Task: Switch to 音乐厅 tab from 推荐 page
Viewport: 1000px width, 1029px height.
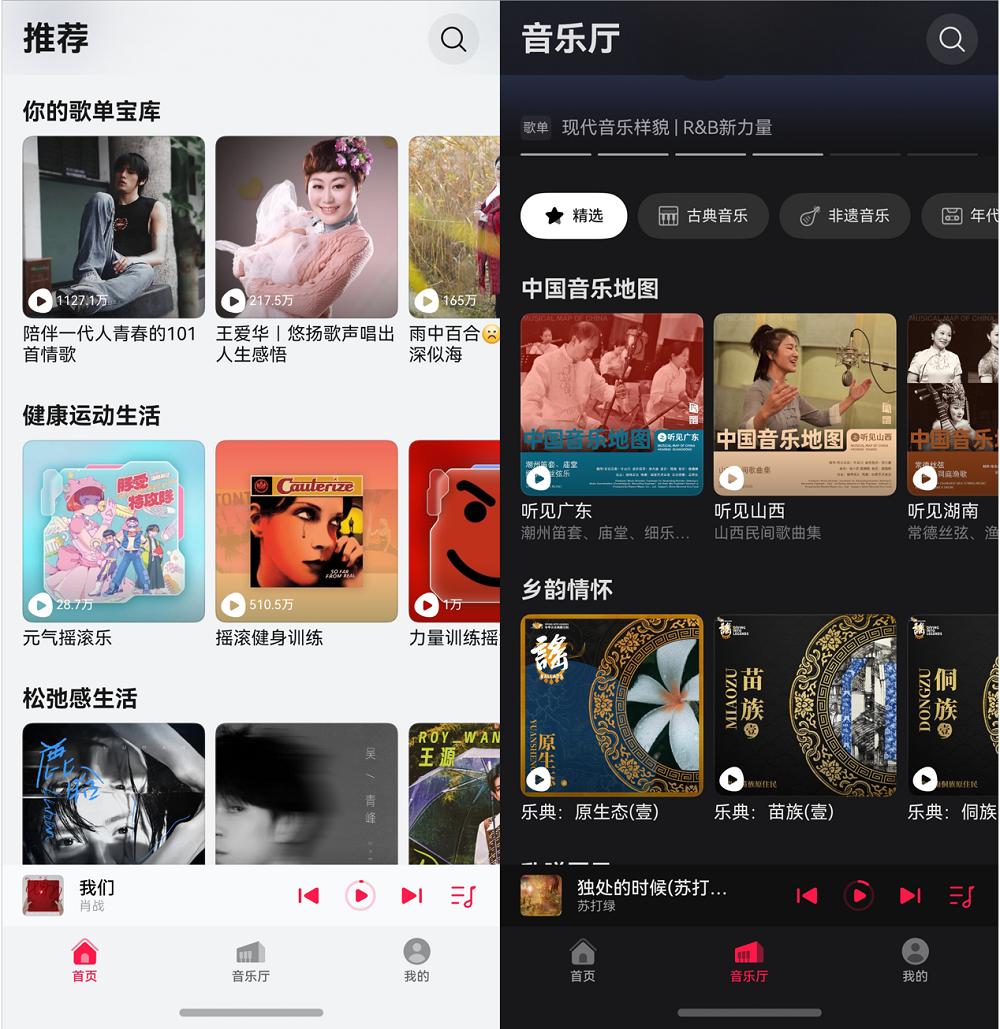Action: click(250, 961)
